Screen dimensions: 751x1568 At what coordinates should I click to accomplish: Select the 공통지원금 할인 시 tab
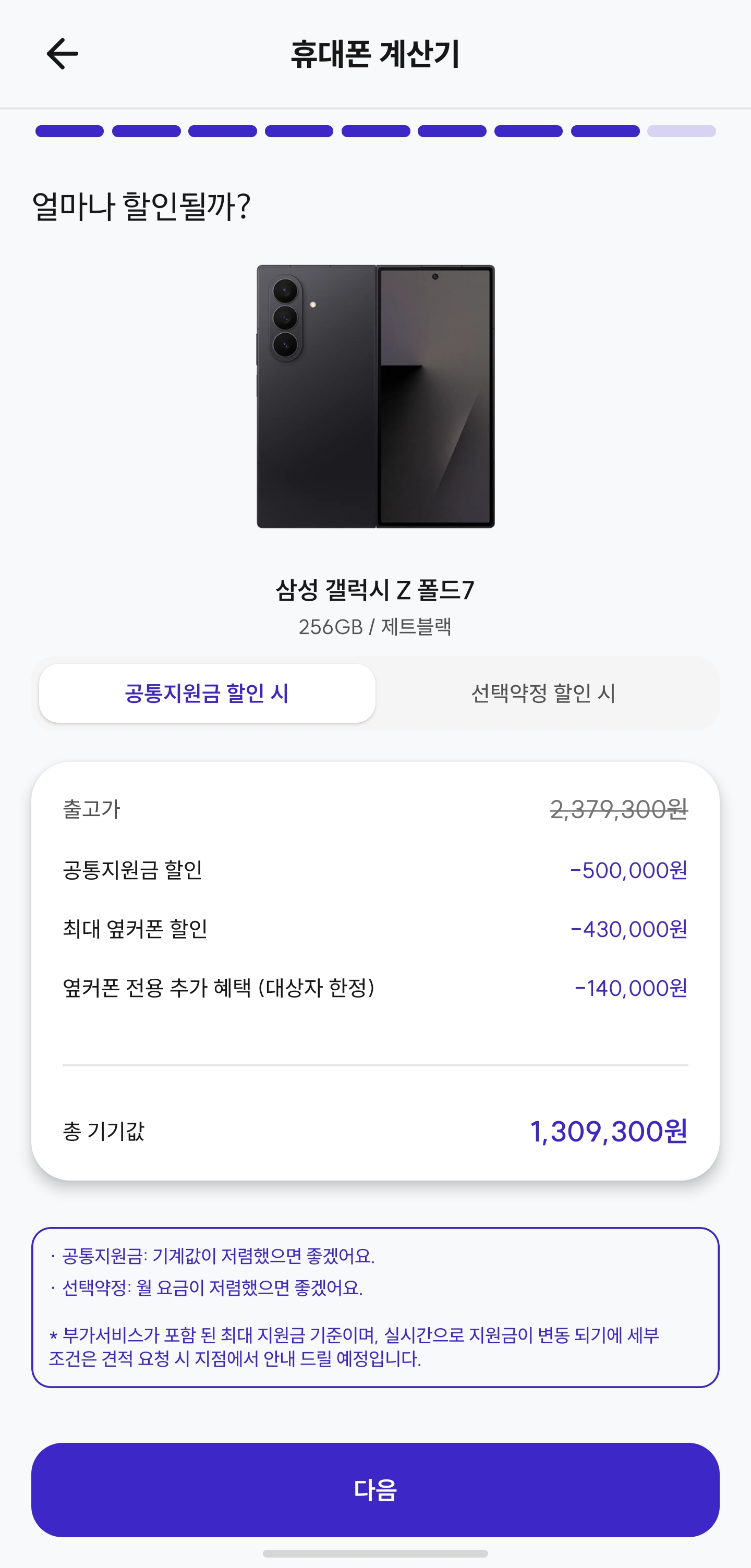pos(207,694)
